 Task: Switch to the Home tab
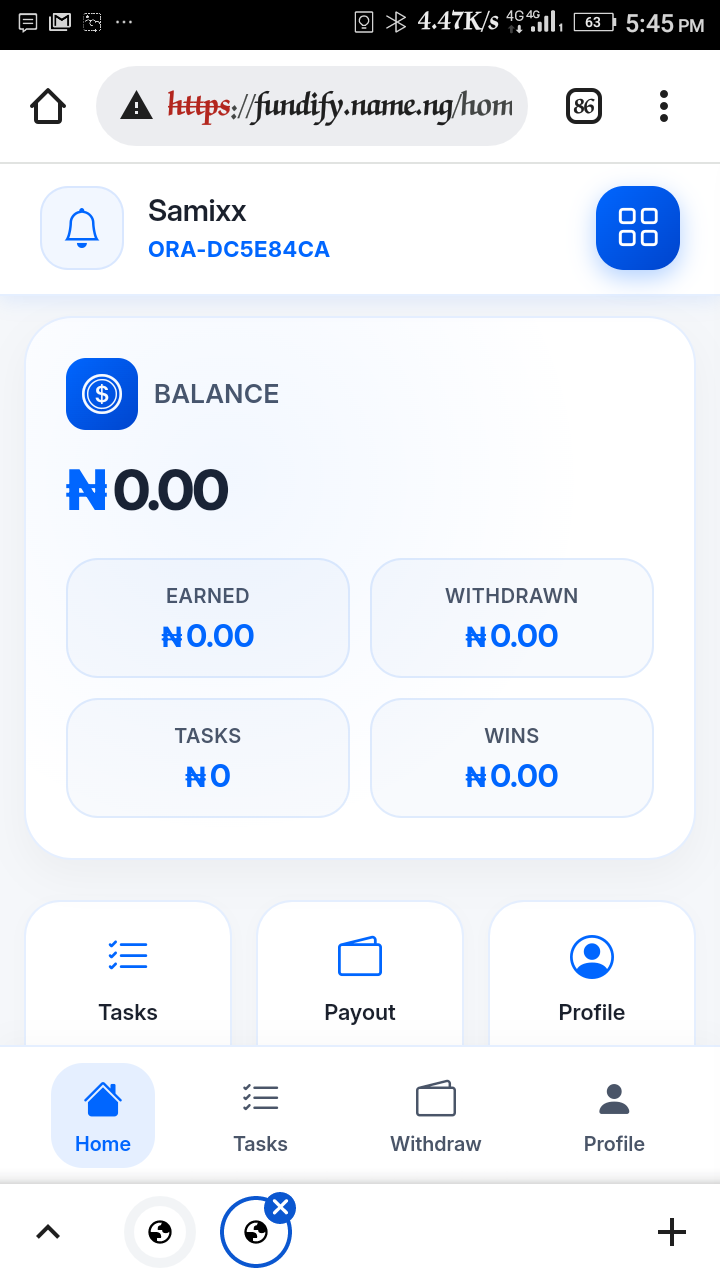click(x=103, y=1115)
